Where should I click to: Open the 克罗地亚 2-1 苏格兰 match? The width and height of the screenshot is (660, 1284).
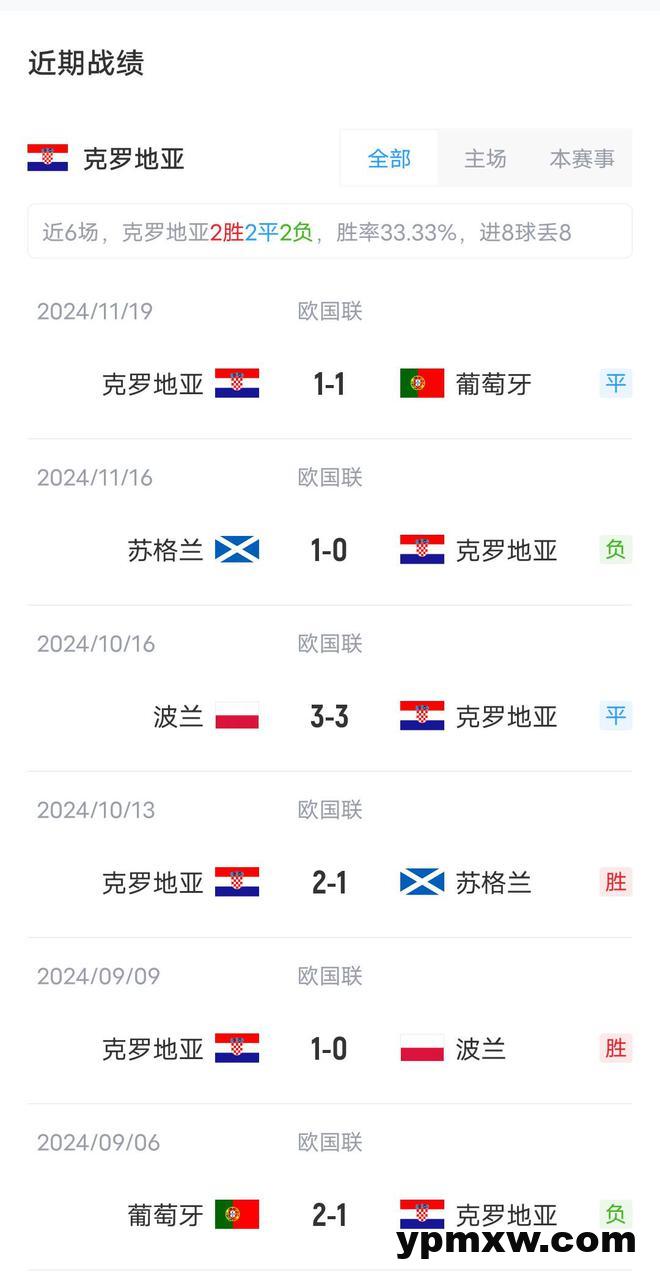click(329, 882)
